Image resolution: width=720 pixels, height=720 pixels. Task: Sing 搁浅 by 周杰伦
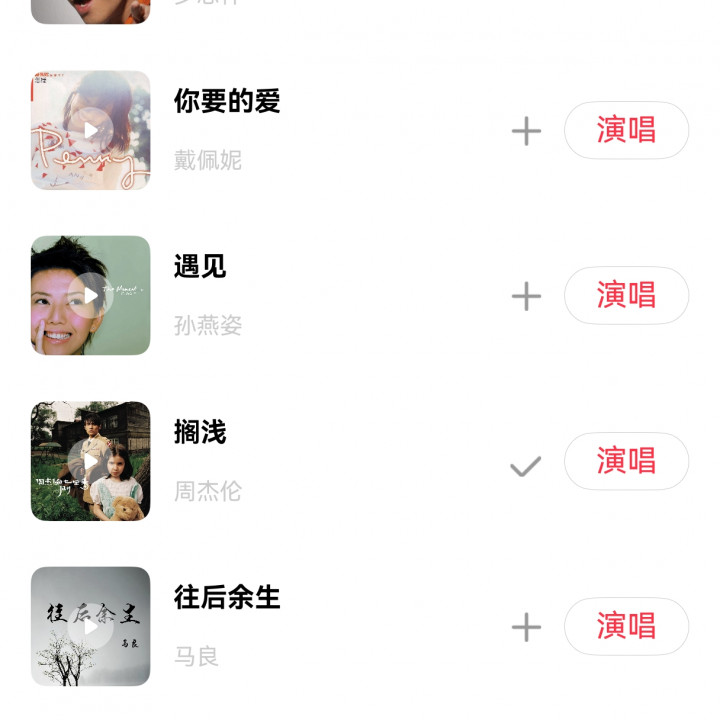coord(626,461)
